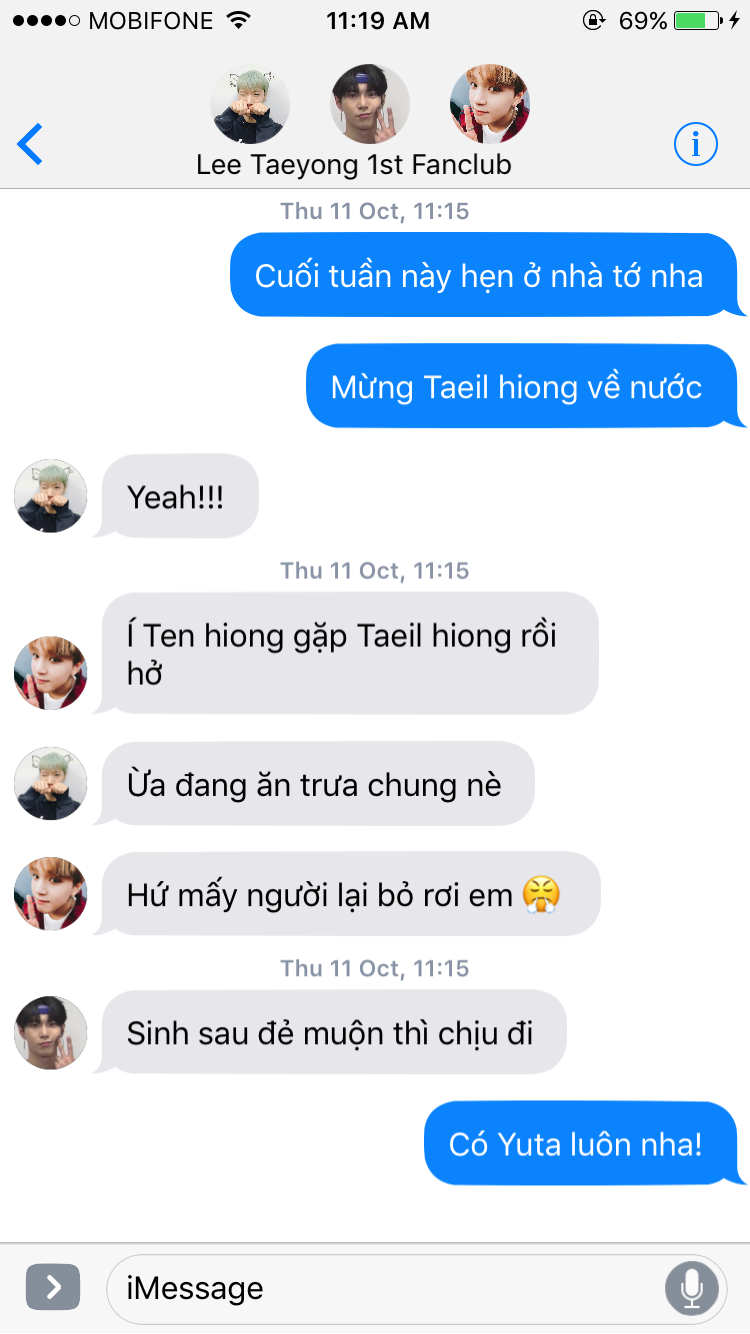The width and height of the screenshot is (750, 1334).
Task: Expand the apps arrow beside iMessage field
Action: tap(53, 1288)
